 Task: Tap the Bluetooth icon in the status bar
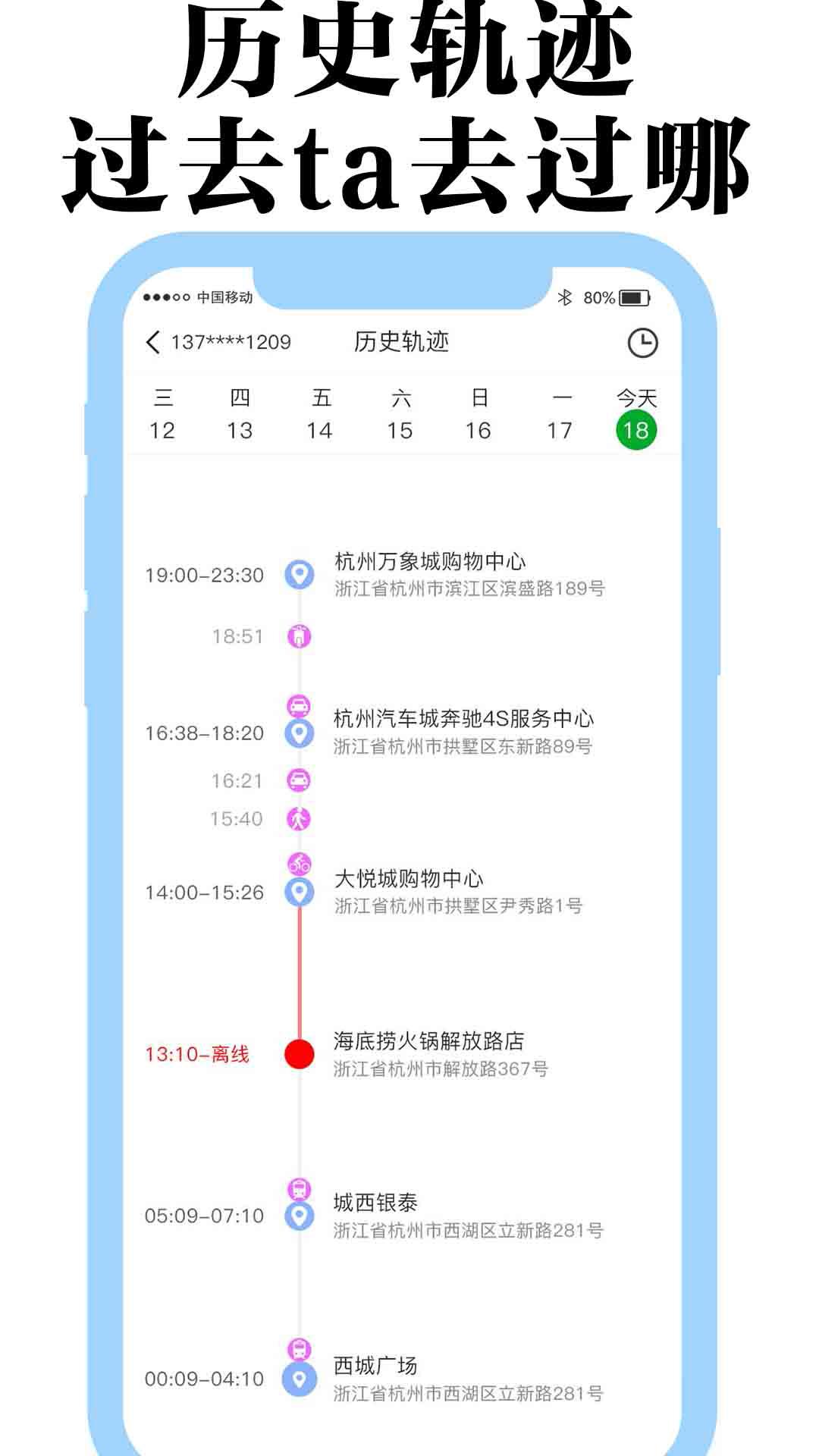click(x=566, y=298)
